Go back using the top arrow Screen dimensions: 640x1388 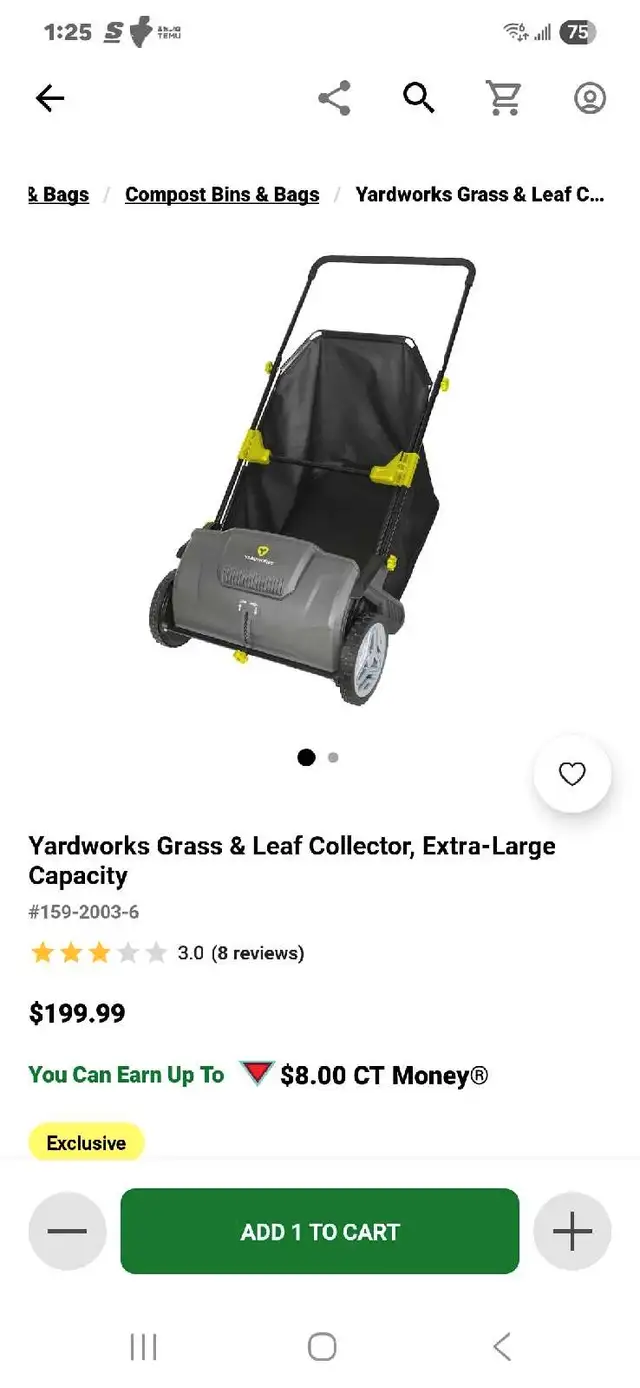pyautogui.click(x=49, y=98)
